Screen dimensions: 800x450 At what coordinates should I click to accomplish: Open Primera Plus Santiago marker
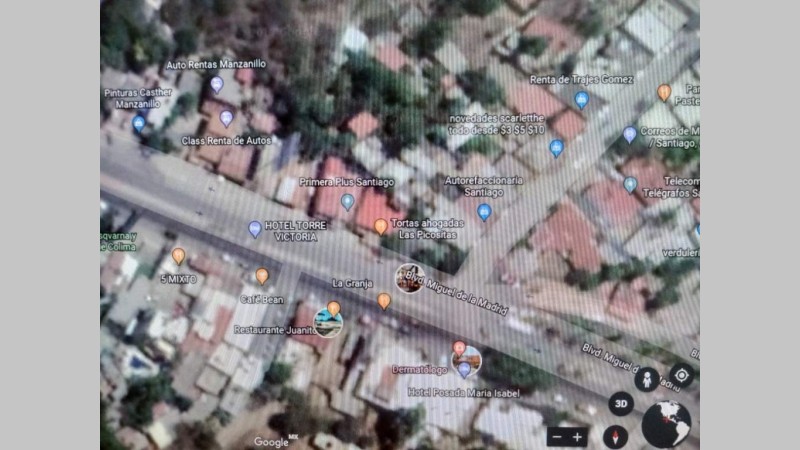[347, 201]
